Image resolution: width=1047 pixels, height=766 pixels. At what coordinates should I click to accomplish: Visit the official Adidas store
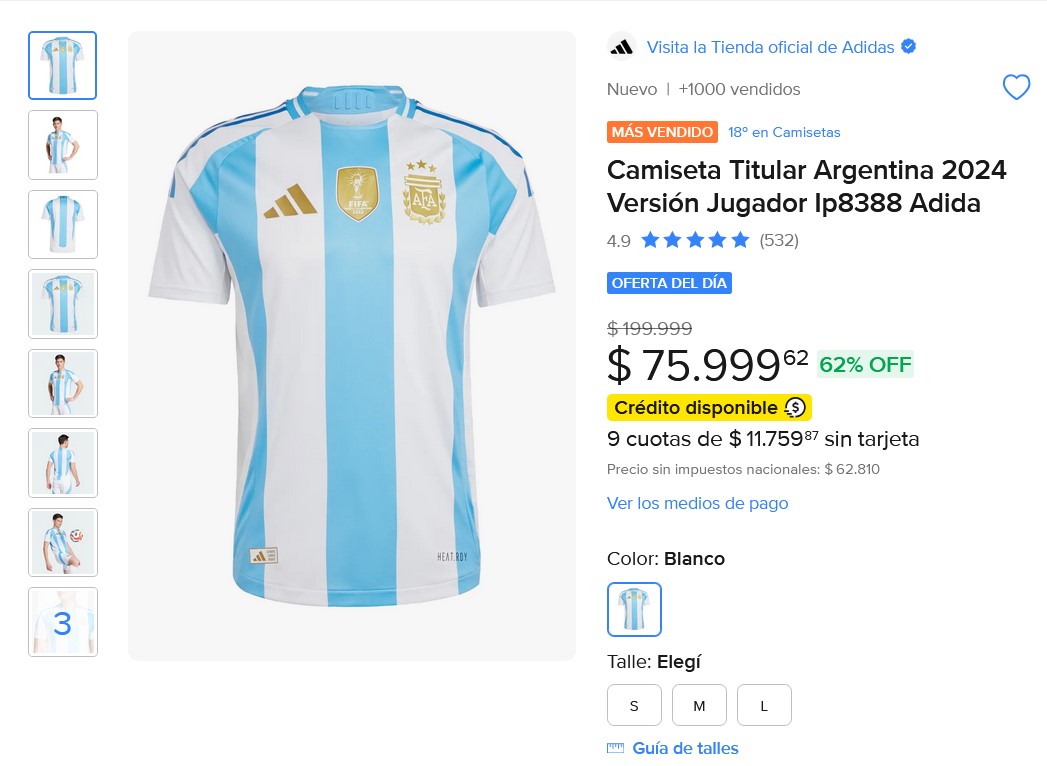click(x=770, y=47)
